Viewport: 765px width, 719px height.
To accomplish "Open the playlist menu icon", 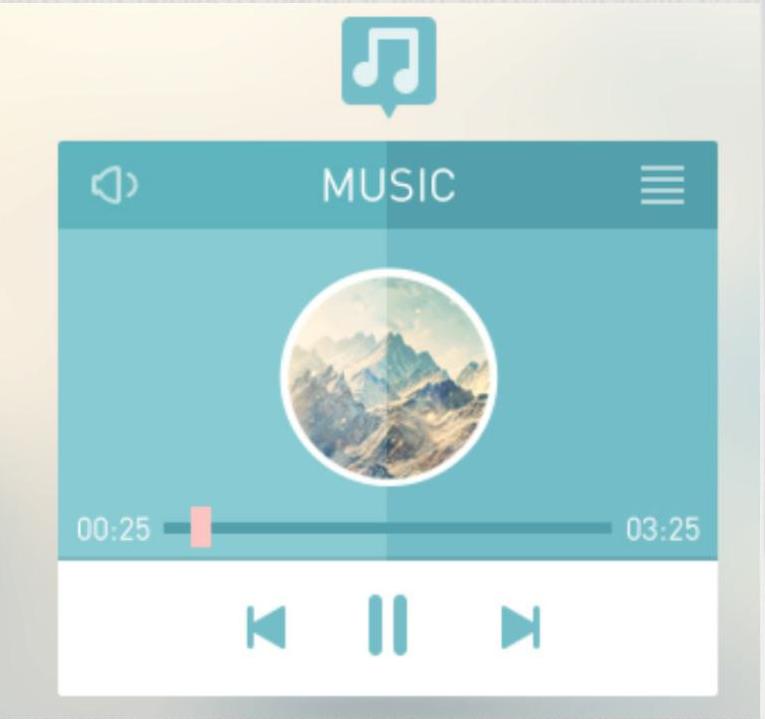I will (662, 186).
